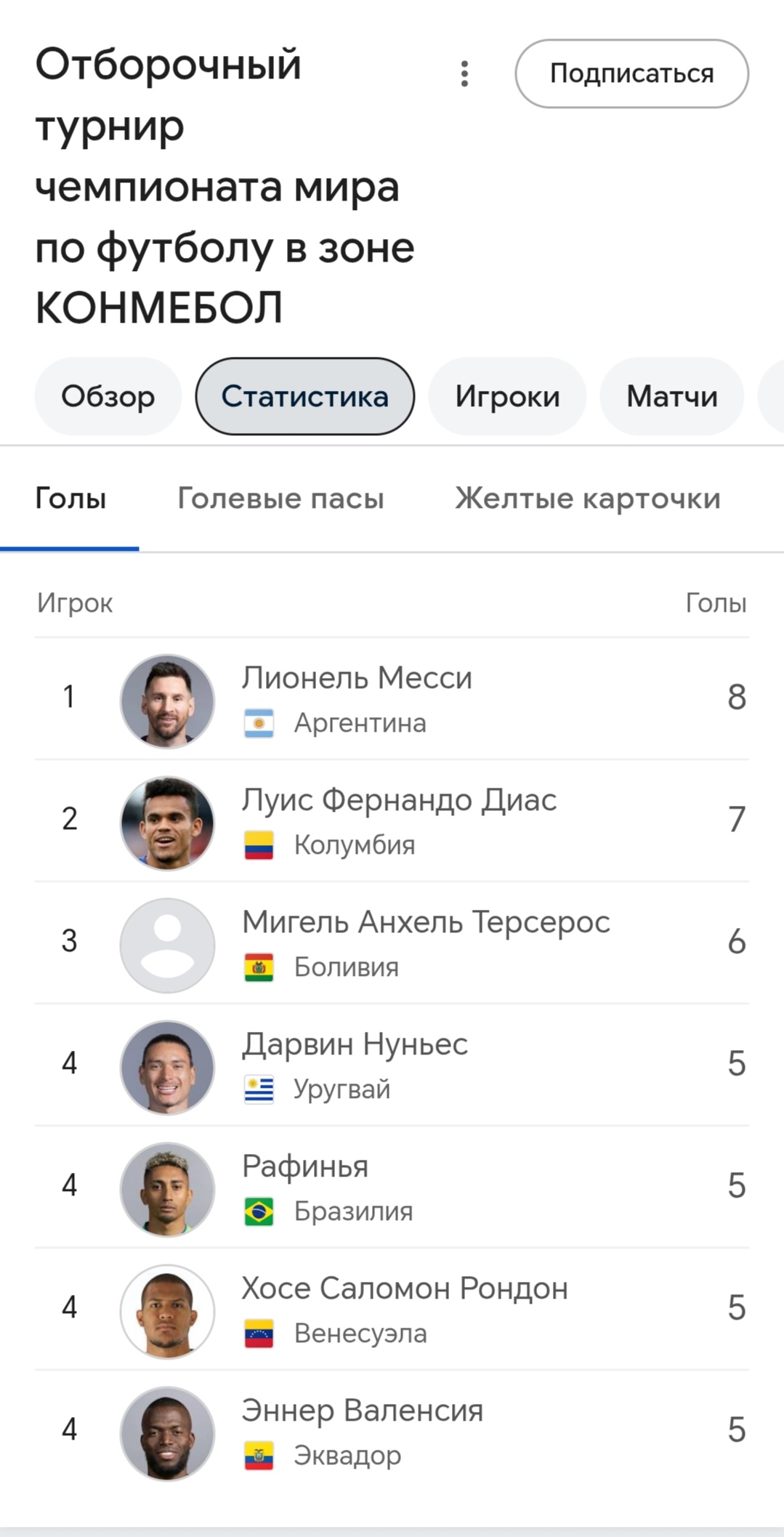
Task: View the Желтые карточки tab
Action: pyautogui.click(x=587, y=499)
